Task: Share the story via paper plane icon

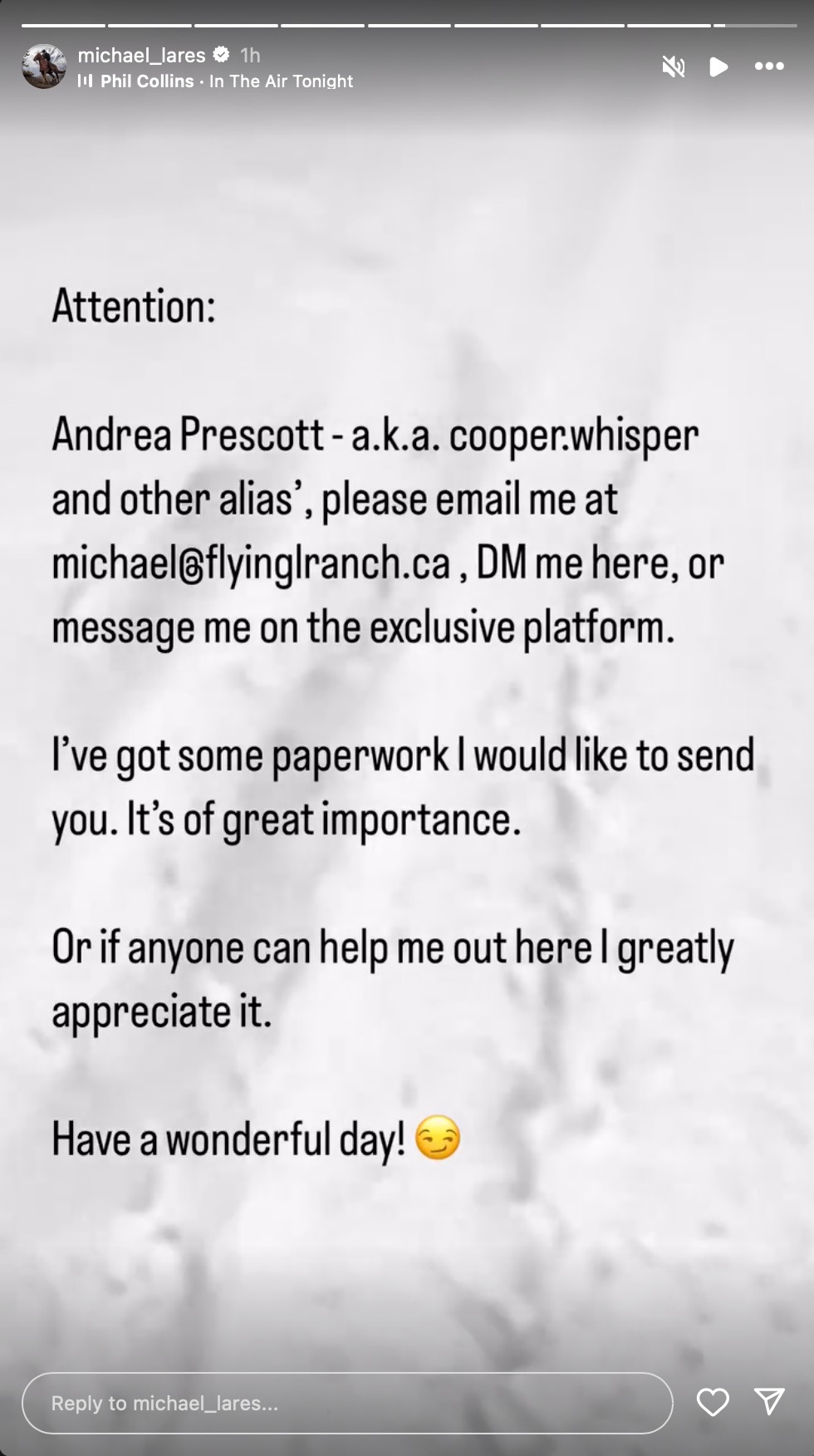Action: [x=769, y=1402]
